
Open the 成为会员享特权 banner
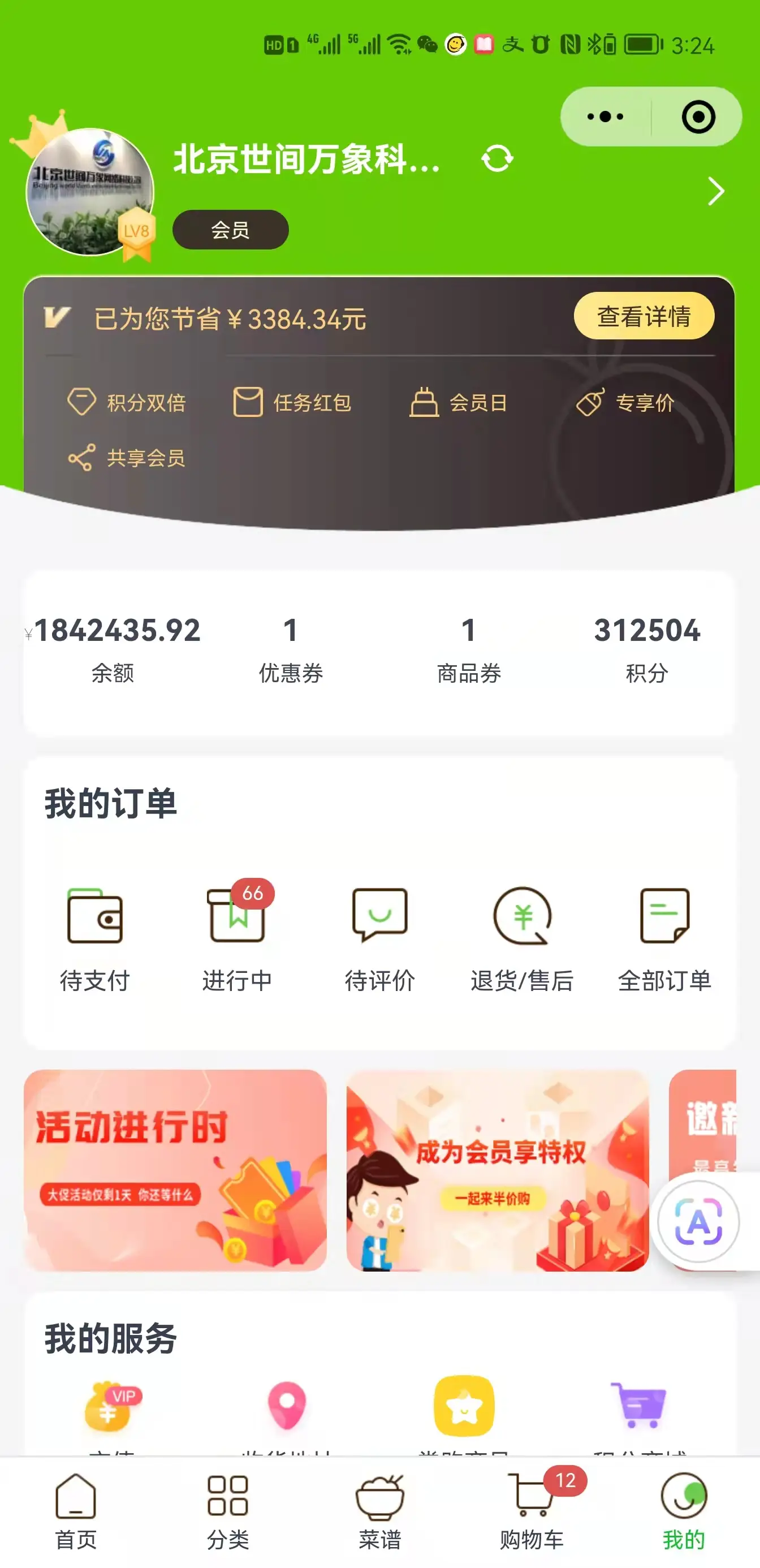(x=497, y=1170)
